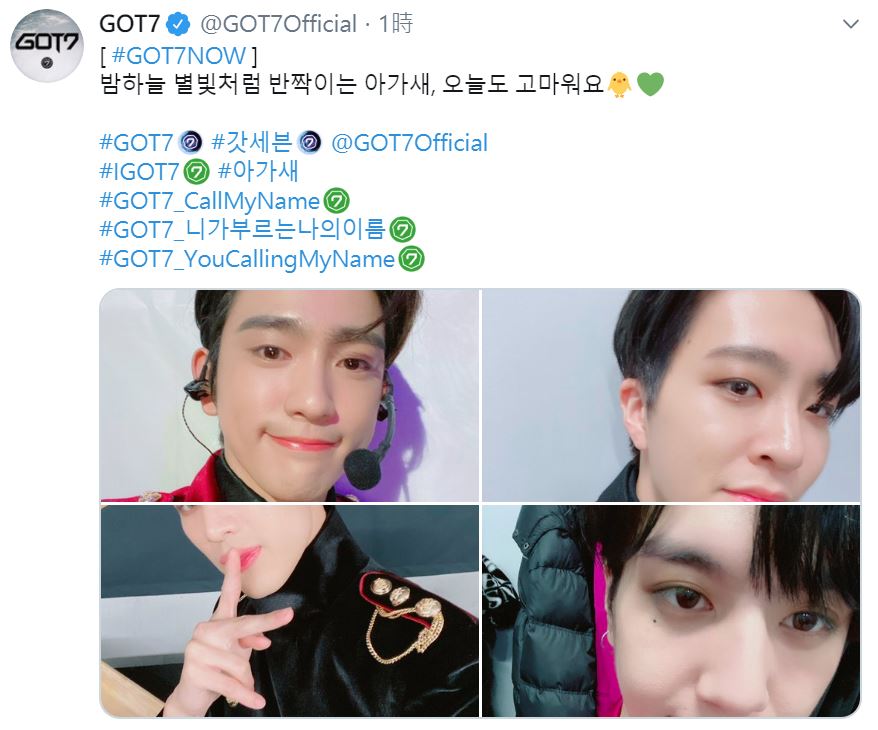This screenshot has height=730, width=878.
Task: Open the GOT7 profile avatar
Action: pyautogui.click(x=46, y=46)
